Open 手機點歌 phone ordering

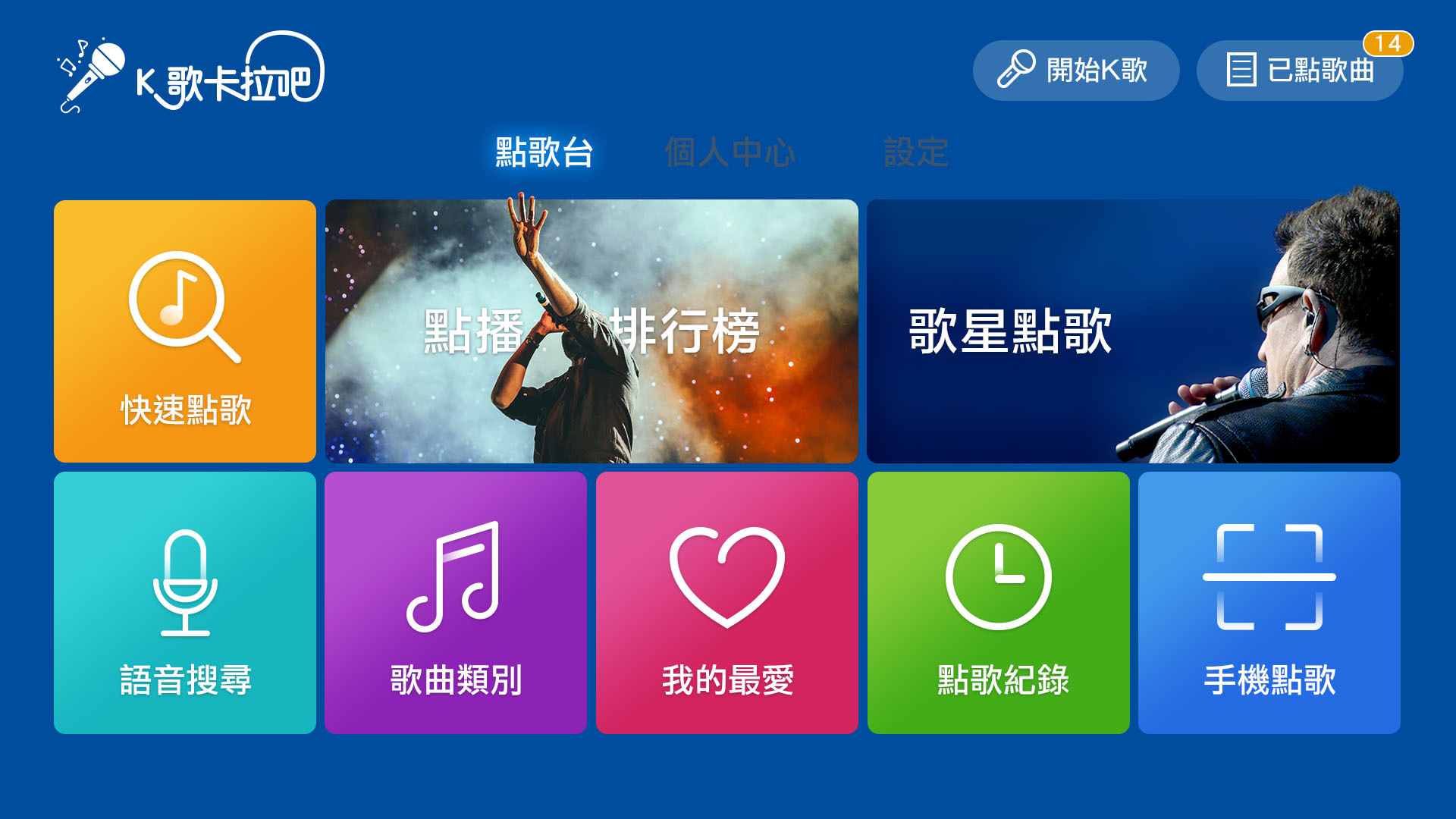[x=1269, y=603]
